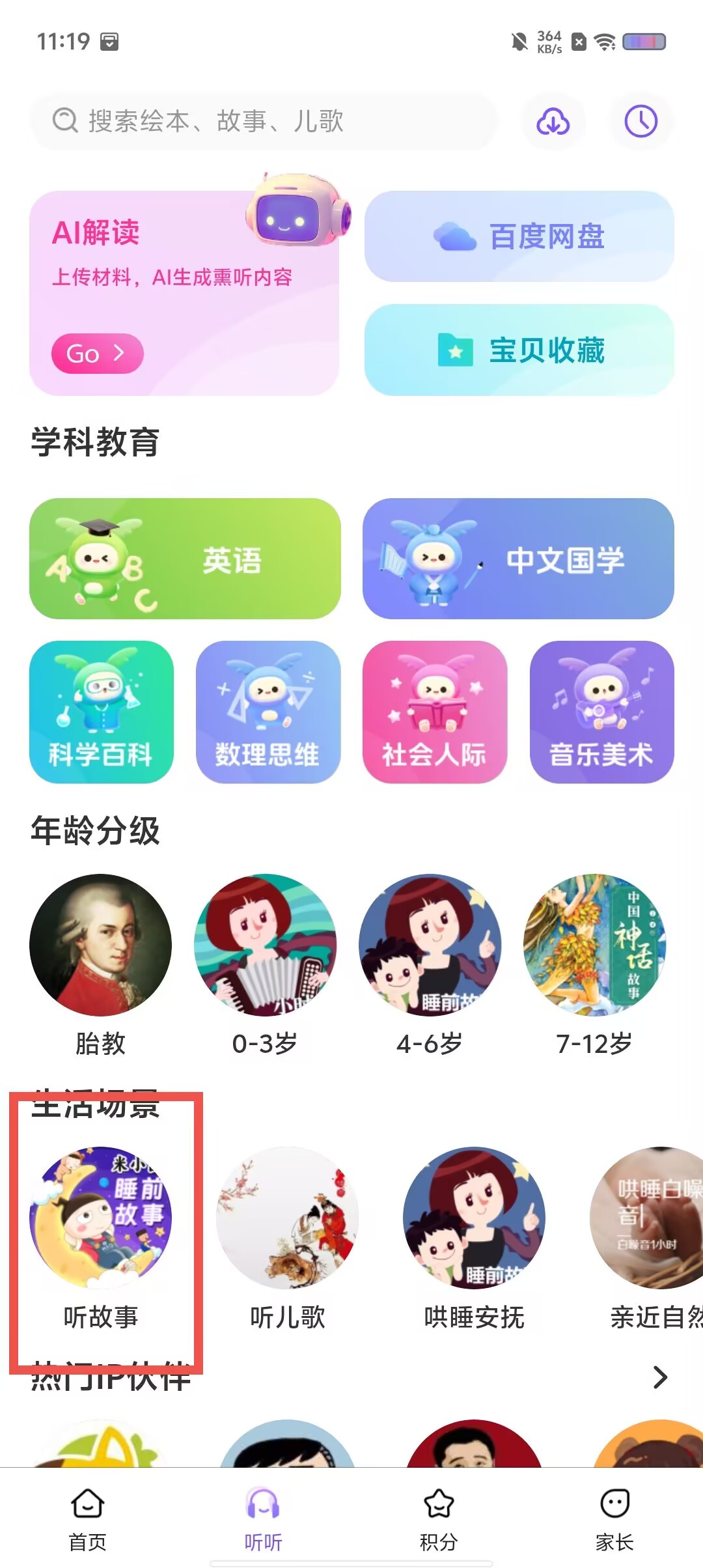Open the cloud download icon
The height and width of the screenshot is (1568, 703).
click(x=553, y=121)
